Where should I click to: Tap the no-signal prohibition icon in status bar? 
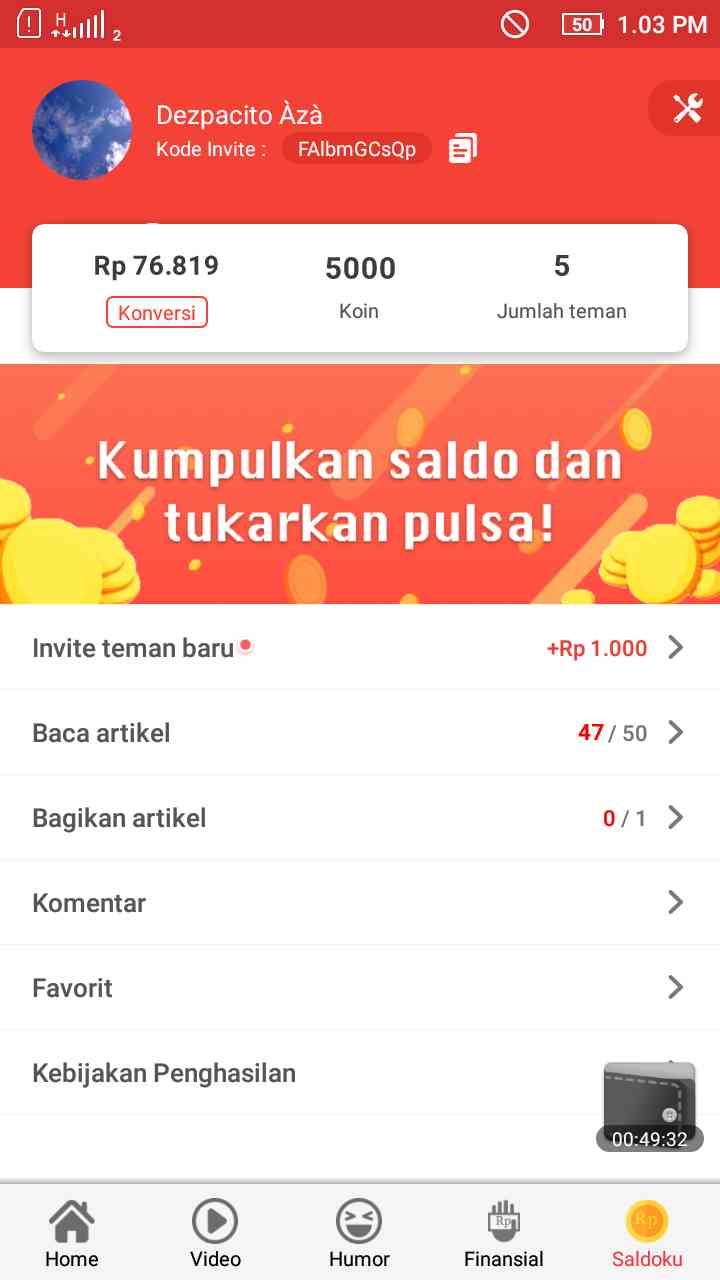click(x=516, y=23)
